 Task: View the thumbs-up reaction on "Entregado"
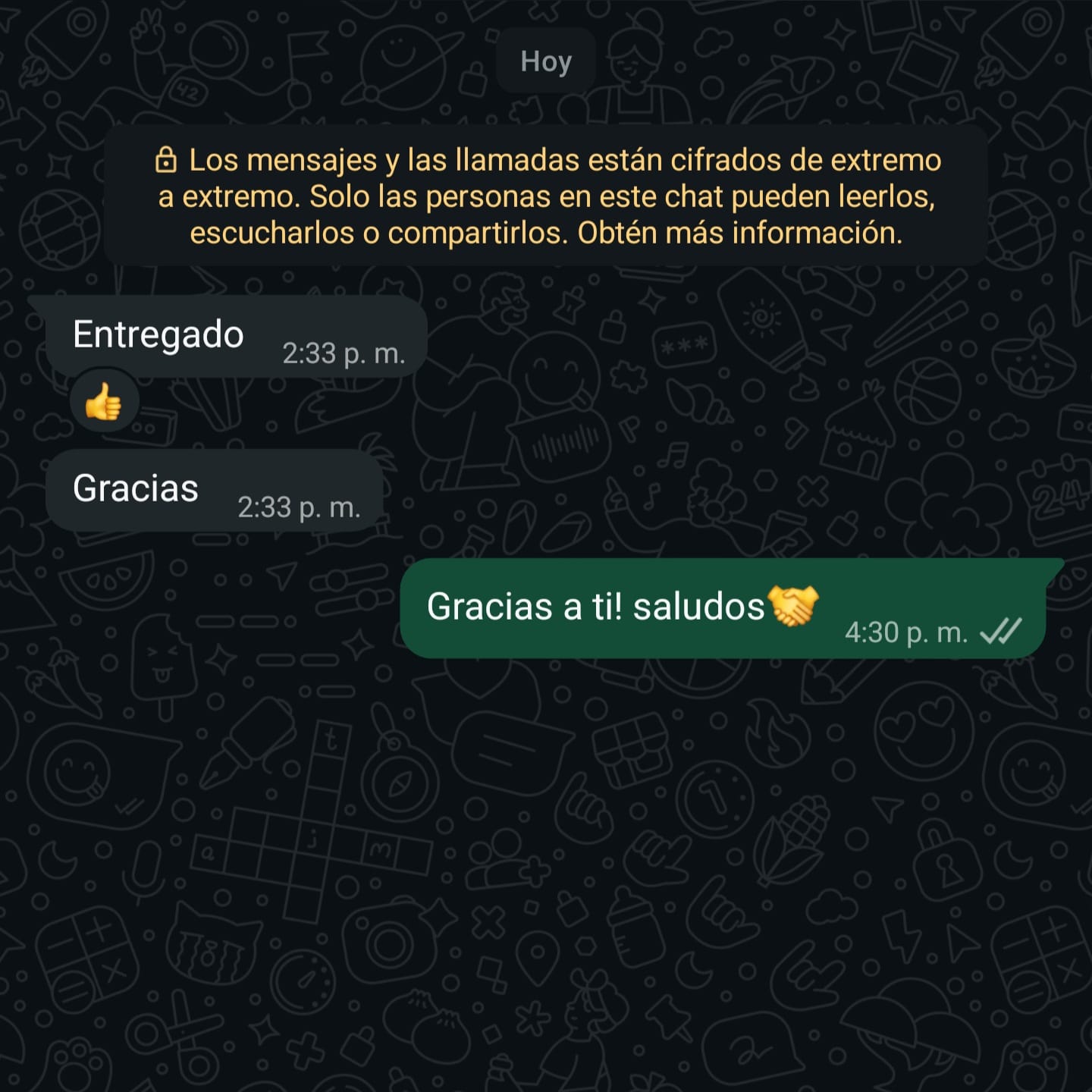104,401
